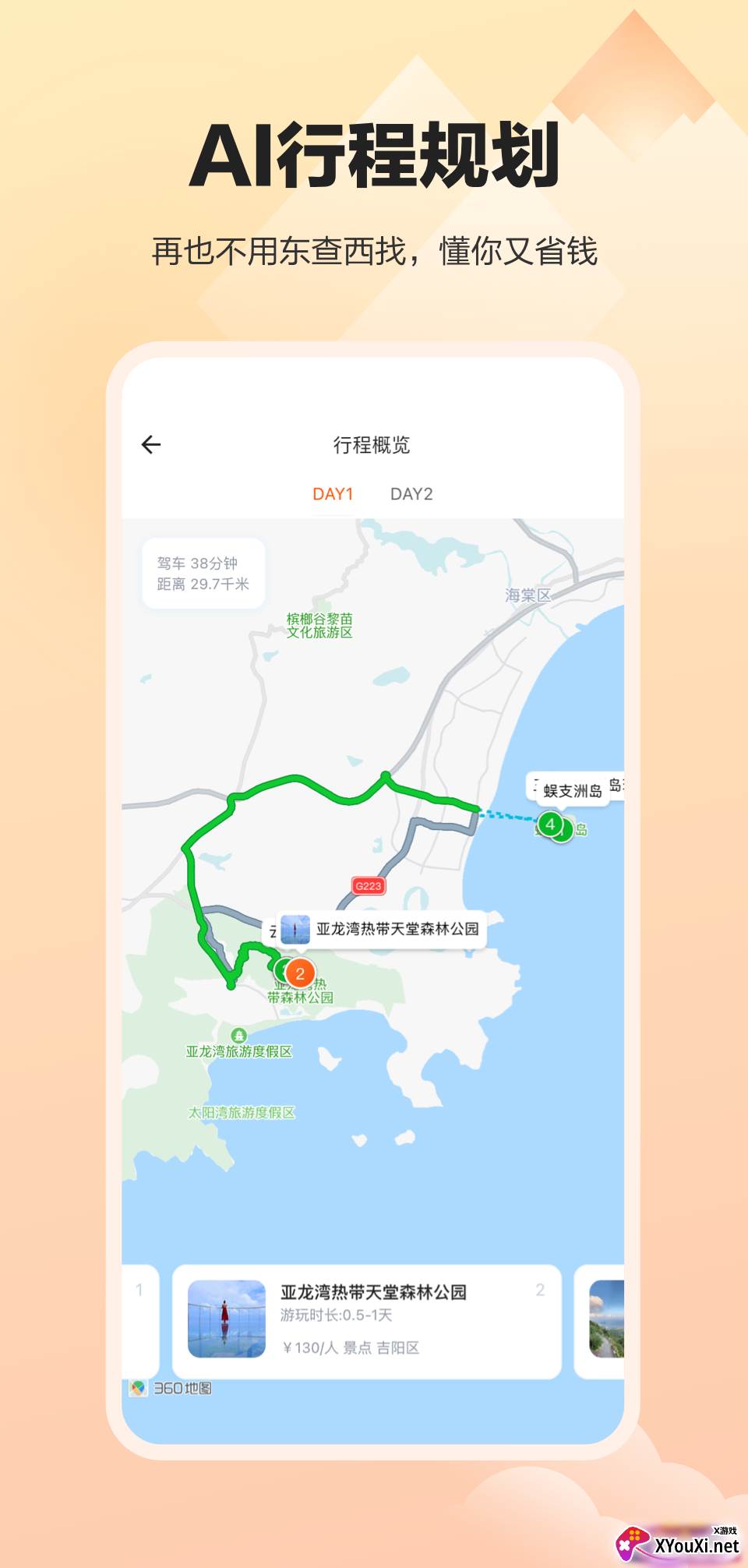Select green marker 4 near 蜈支洲岛
The height and width of the screenshot is (1568, 748).
(x=550, y=822)
